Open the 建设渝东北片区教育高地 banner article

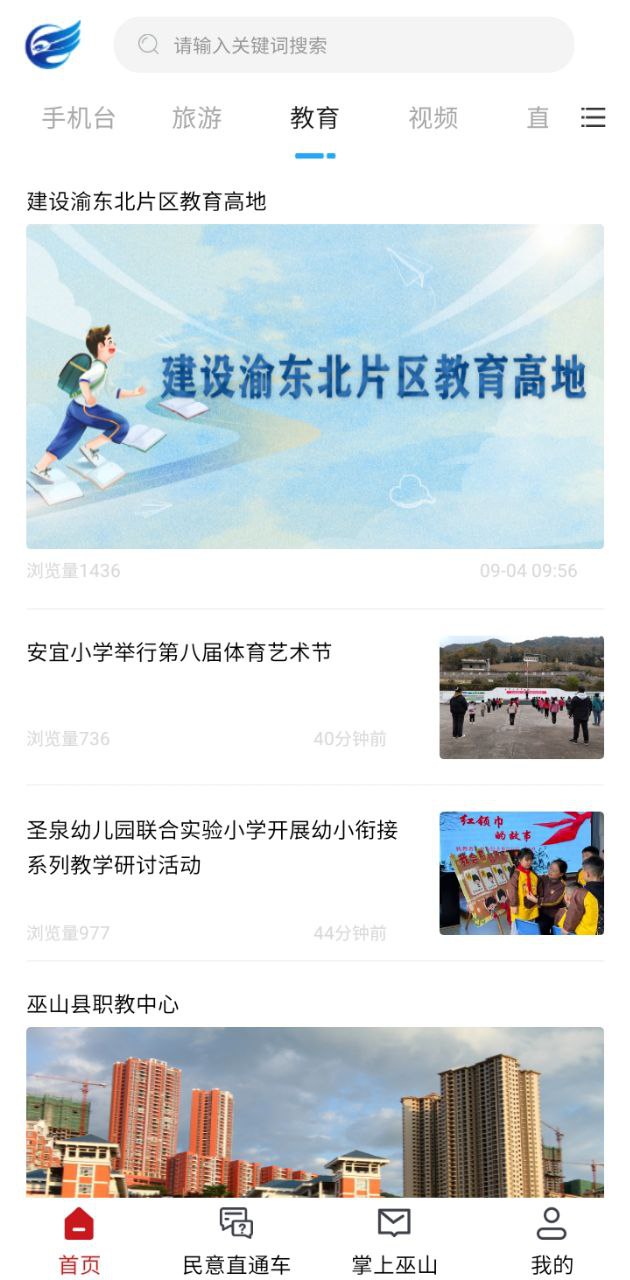315,386
